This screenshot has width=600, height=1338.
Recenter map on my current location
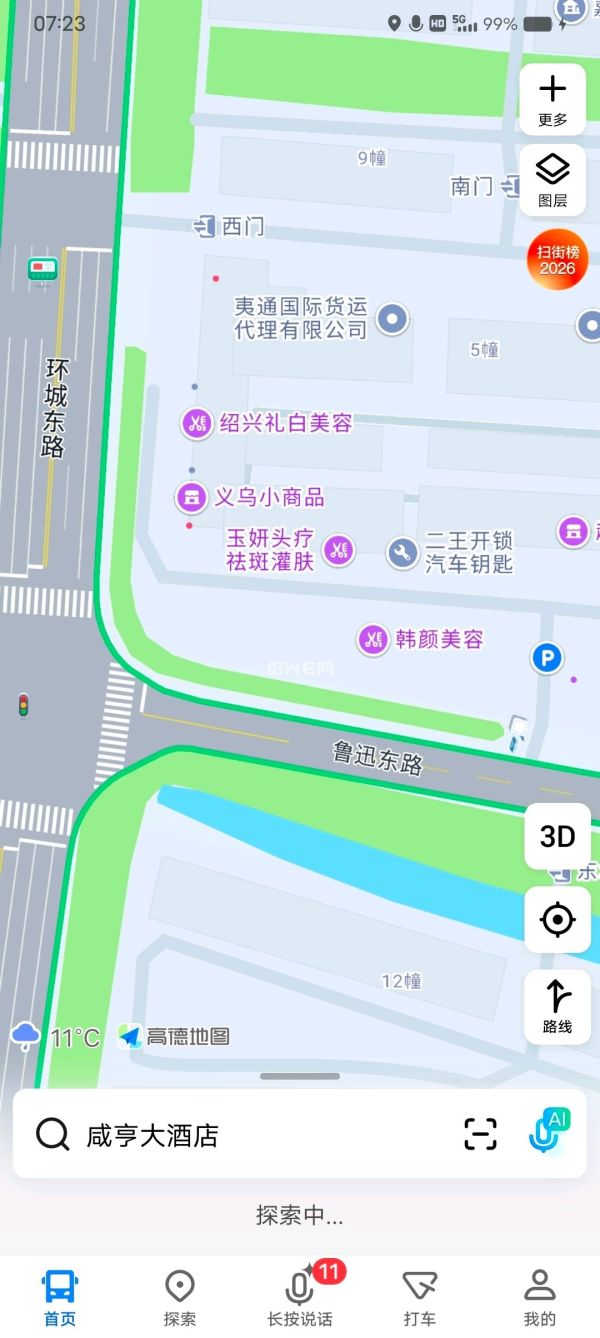point(557,919)
